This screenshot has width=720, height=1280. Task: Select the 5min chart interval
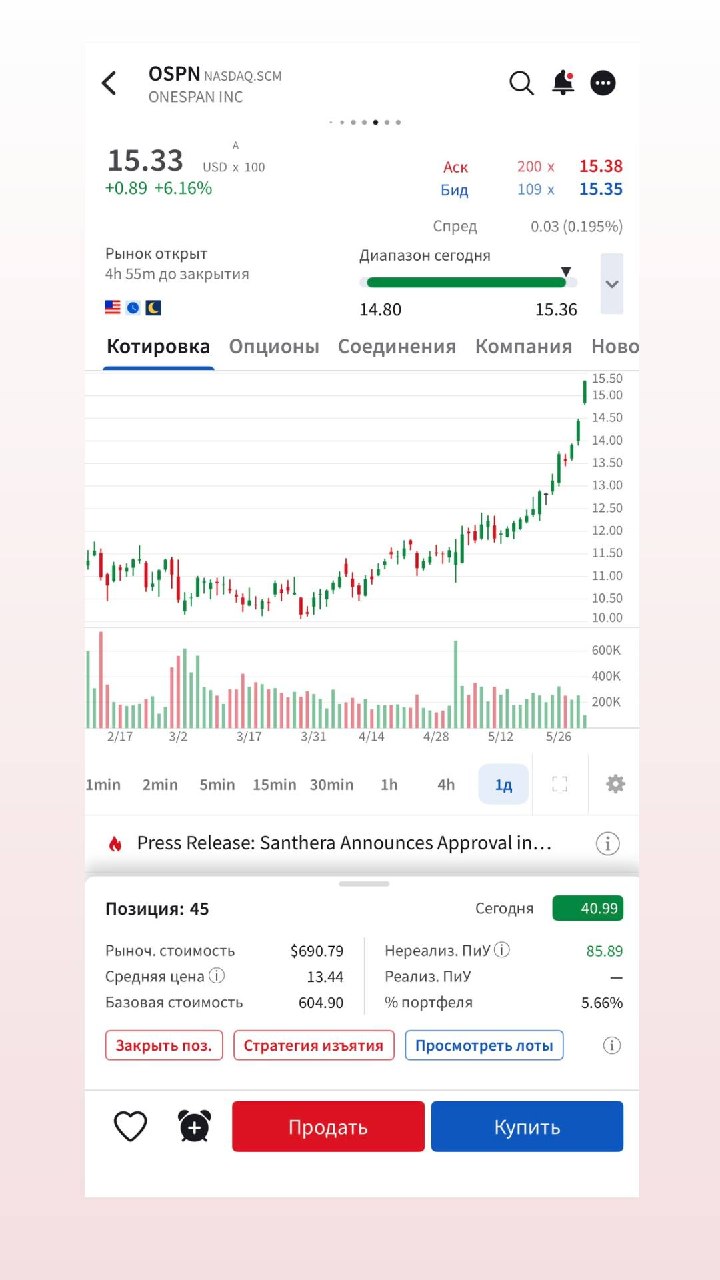(217, 784)
